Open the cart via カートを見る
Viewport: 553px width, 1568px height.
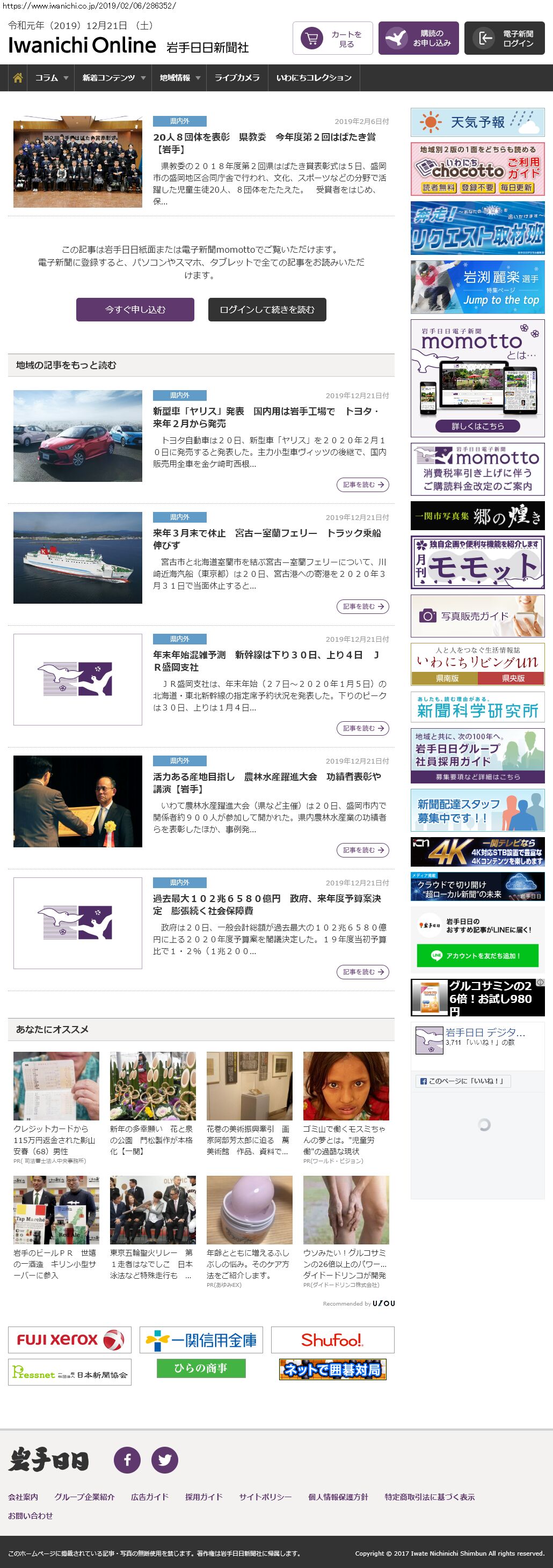[x=332, y=38]
